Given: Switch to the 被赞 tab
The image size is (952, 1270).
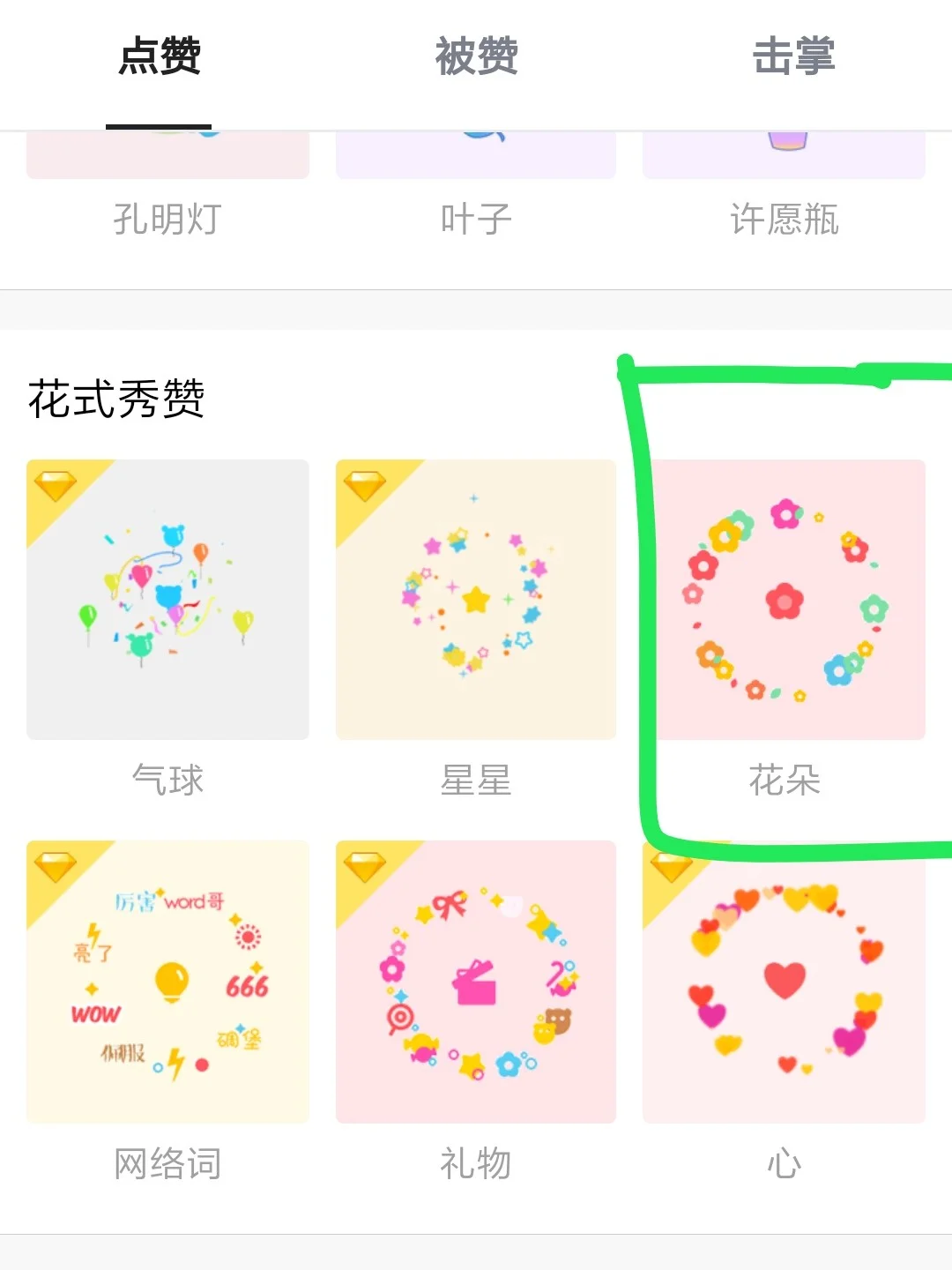Looking at the screenshot, I should pyautogui.click(x=476, y=56).
